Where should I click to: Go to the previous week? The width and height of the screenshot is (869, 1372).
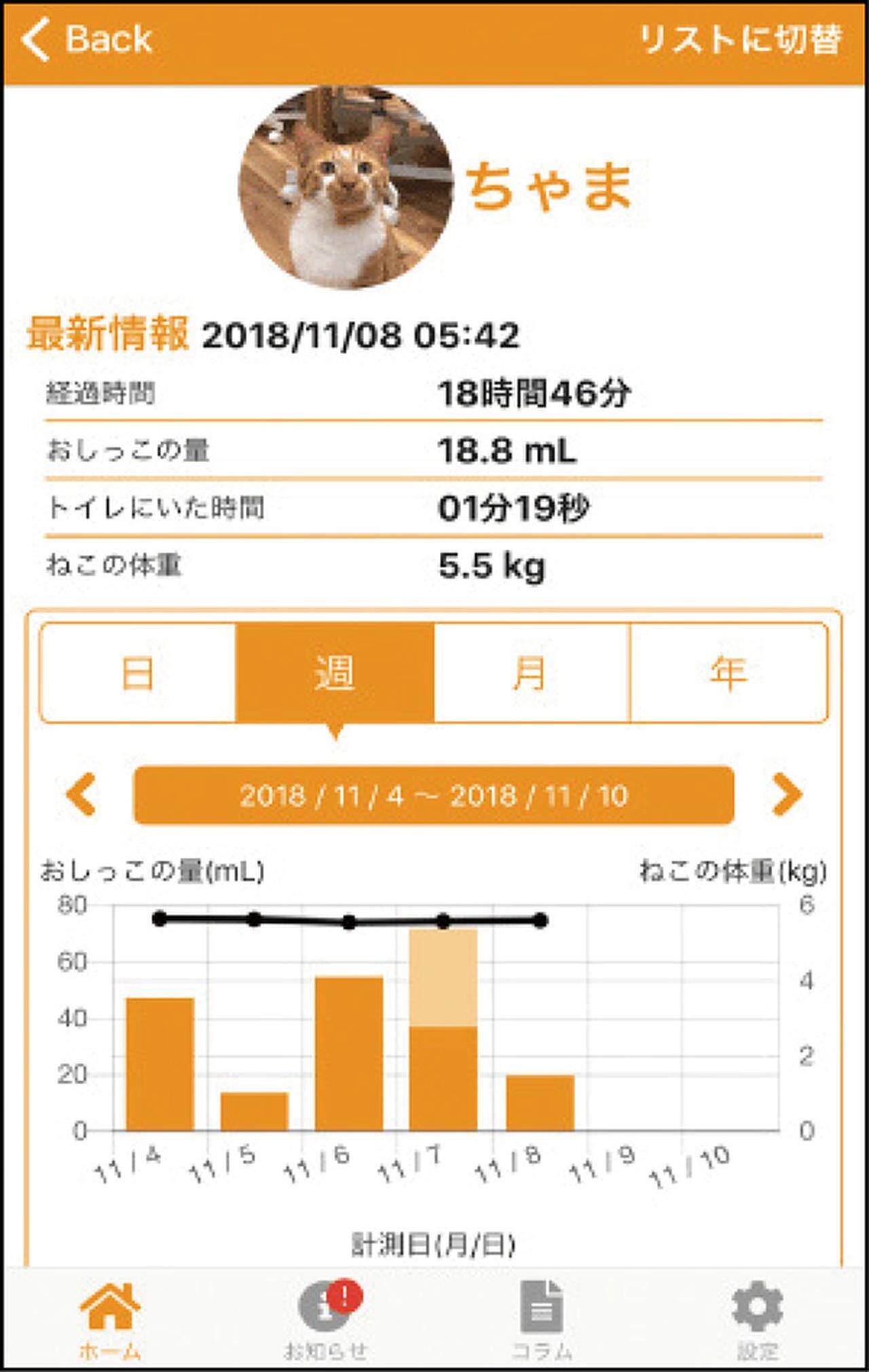[x=81, y=795]
